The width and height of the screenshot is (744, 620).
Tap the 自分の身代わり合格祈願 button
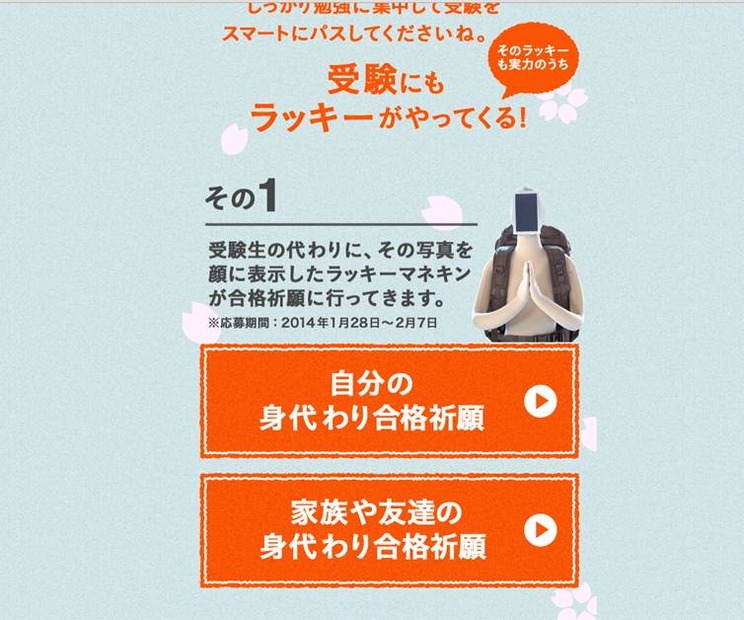point(389,401)
